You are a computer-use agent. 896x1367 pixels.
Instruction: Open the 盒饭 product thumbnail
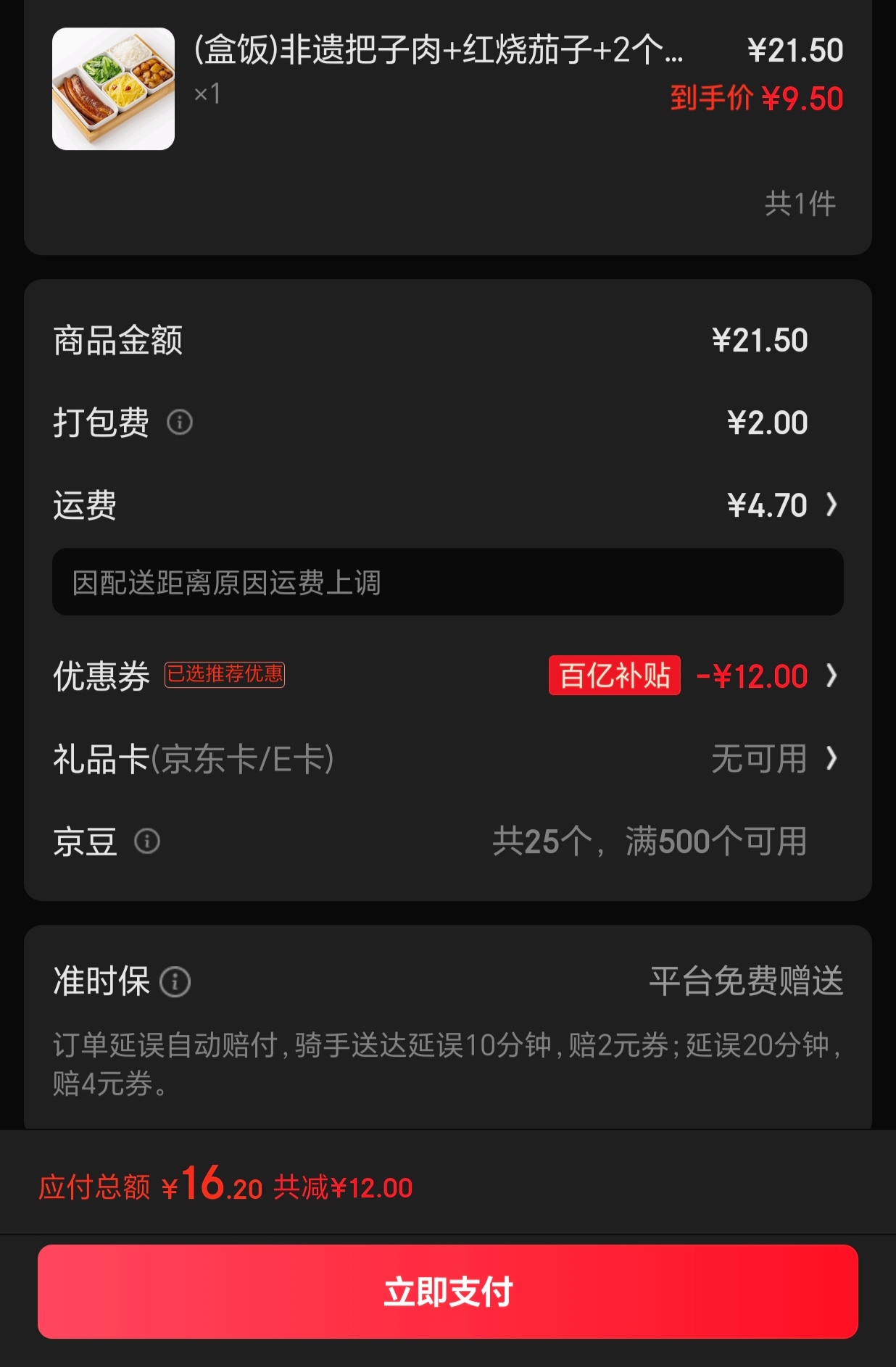tap(114, 89)
